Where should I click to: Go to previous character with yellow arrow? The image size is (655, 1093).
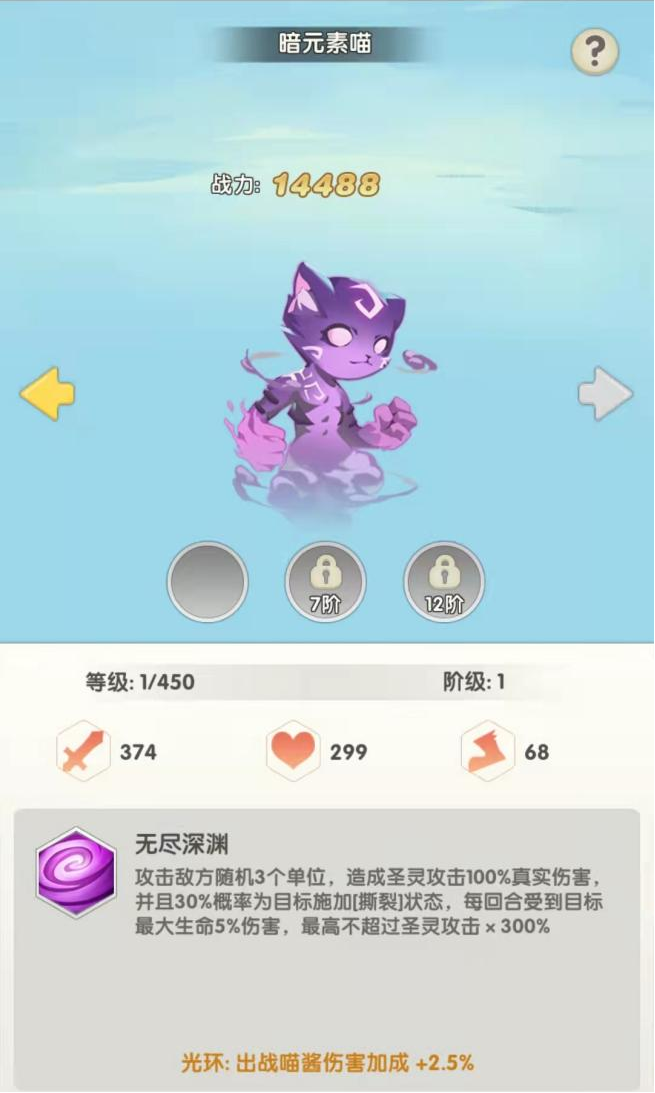pos(47,393)
